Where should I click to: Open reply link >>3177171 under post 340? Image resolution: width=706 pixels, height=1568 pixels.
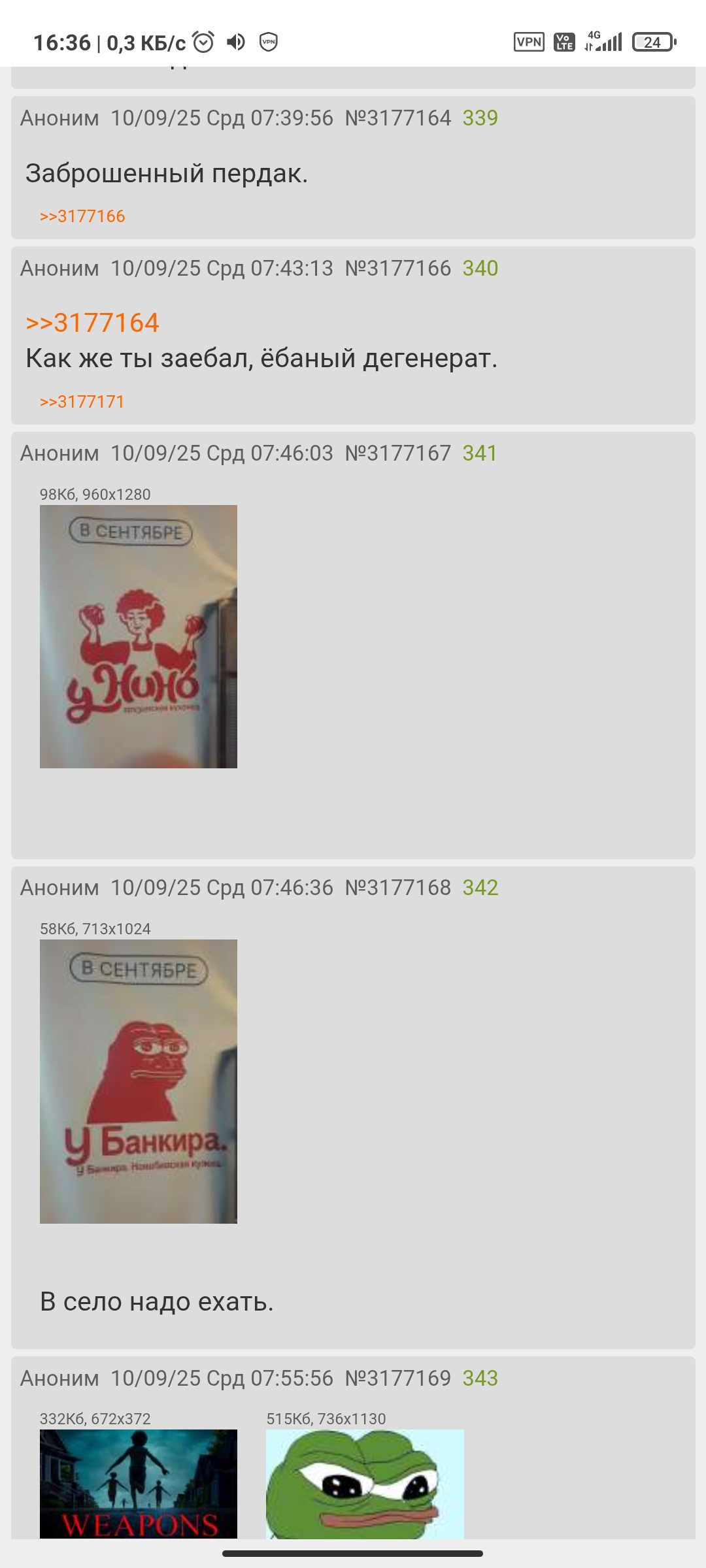click(x=82, y=402)
